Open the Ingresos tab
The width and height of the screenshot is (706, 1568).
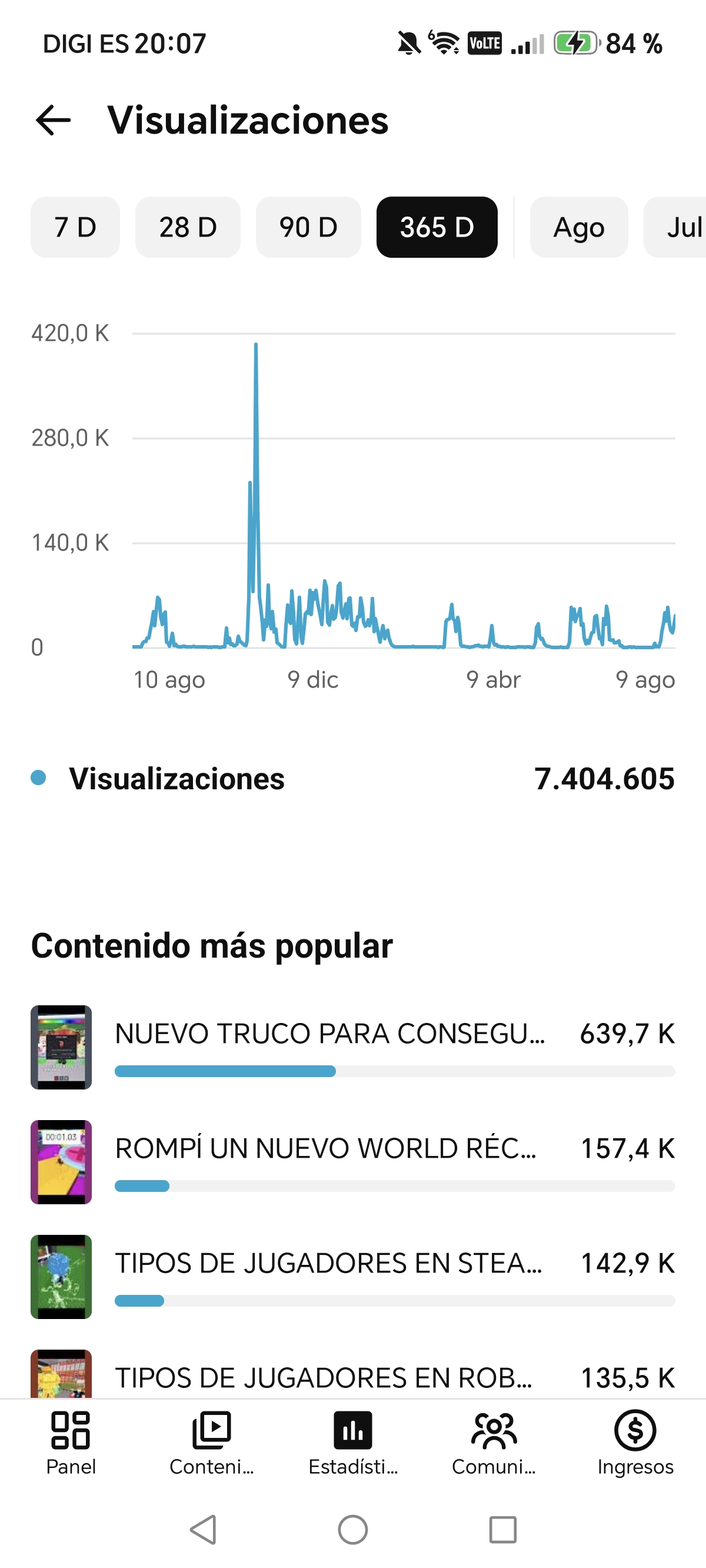[635, 1443]
